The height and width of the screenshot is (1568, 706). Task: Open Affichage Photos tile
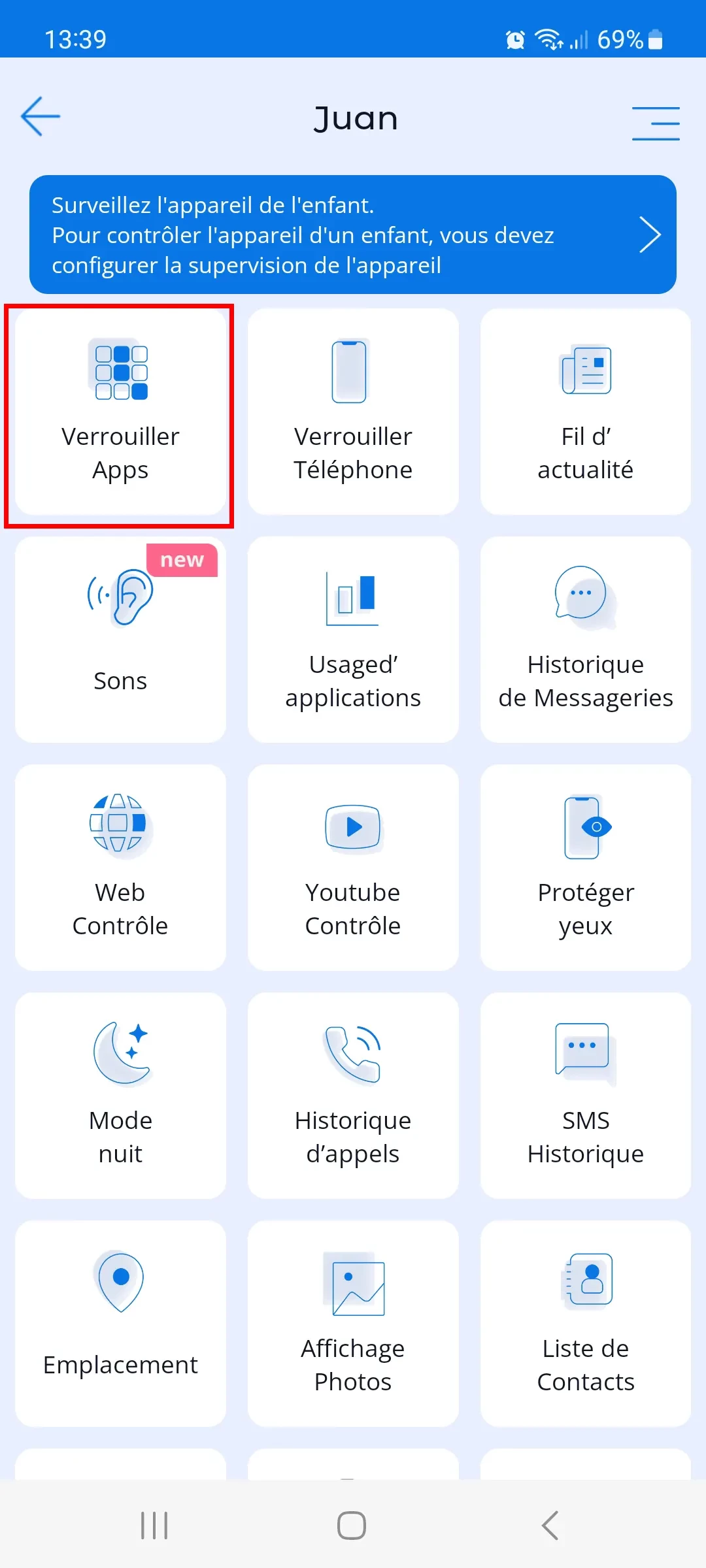click(353, 1324)
